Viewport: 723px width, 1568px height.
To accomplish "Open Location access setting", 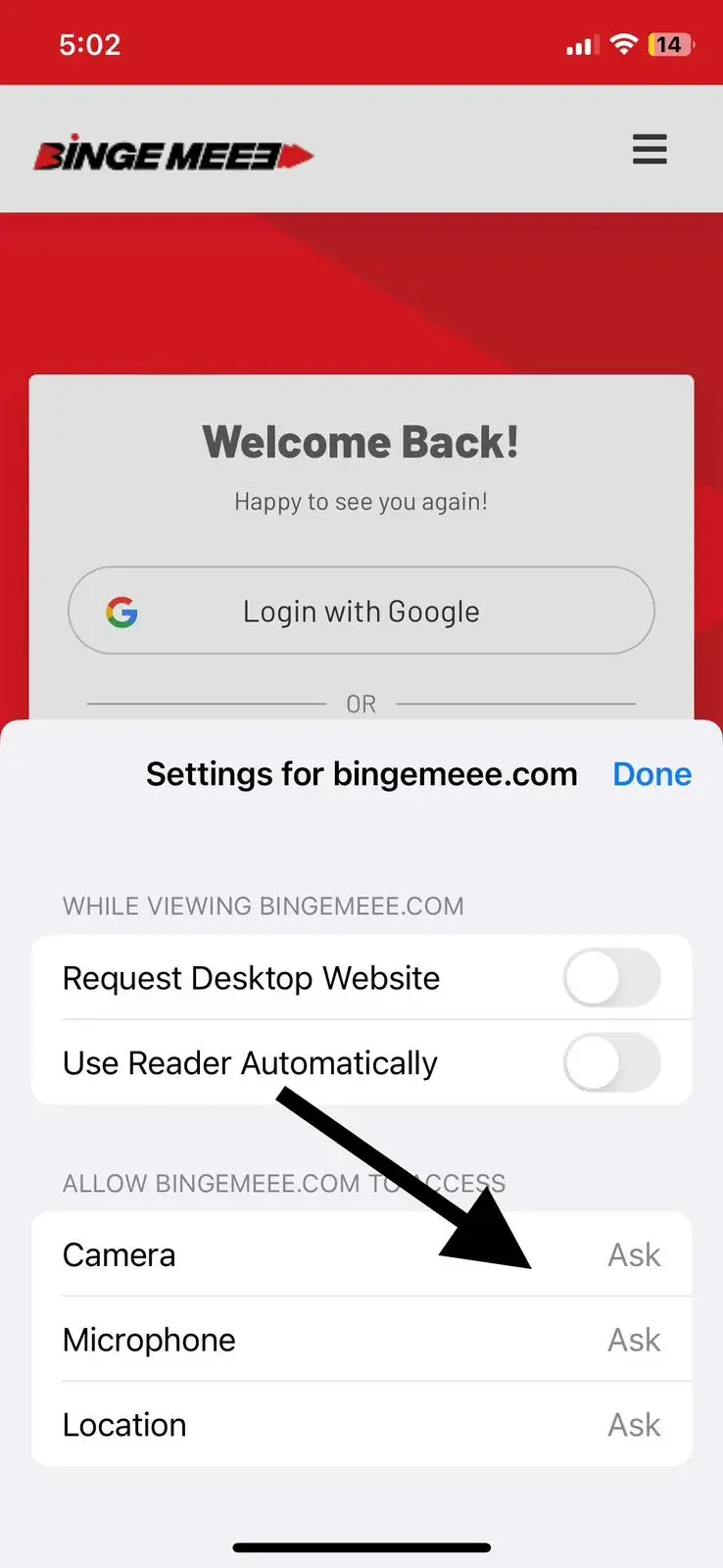I will click(361, 1425).
